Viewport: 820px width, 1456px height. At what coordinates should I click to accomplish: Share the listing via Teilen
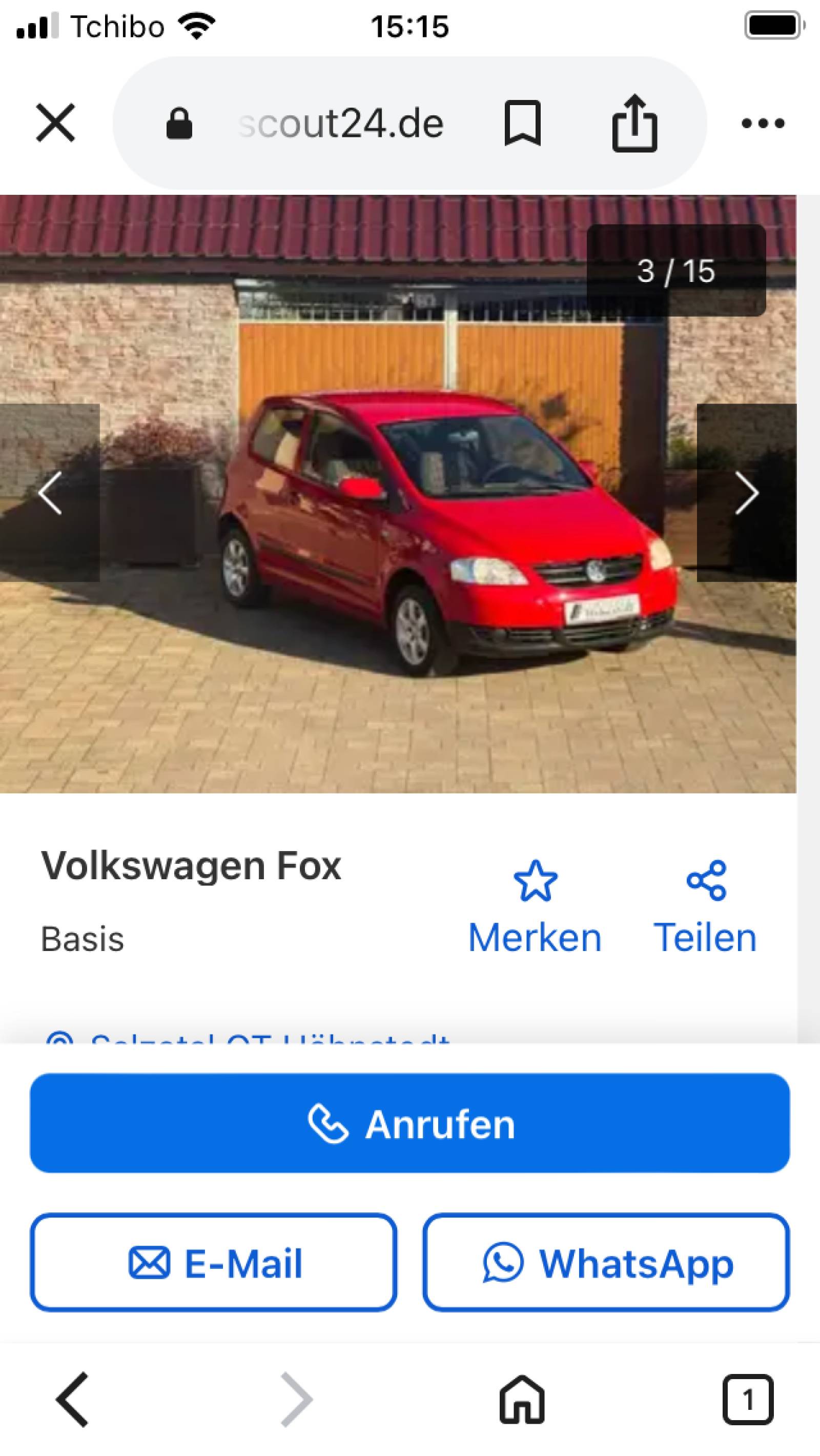705,908
